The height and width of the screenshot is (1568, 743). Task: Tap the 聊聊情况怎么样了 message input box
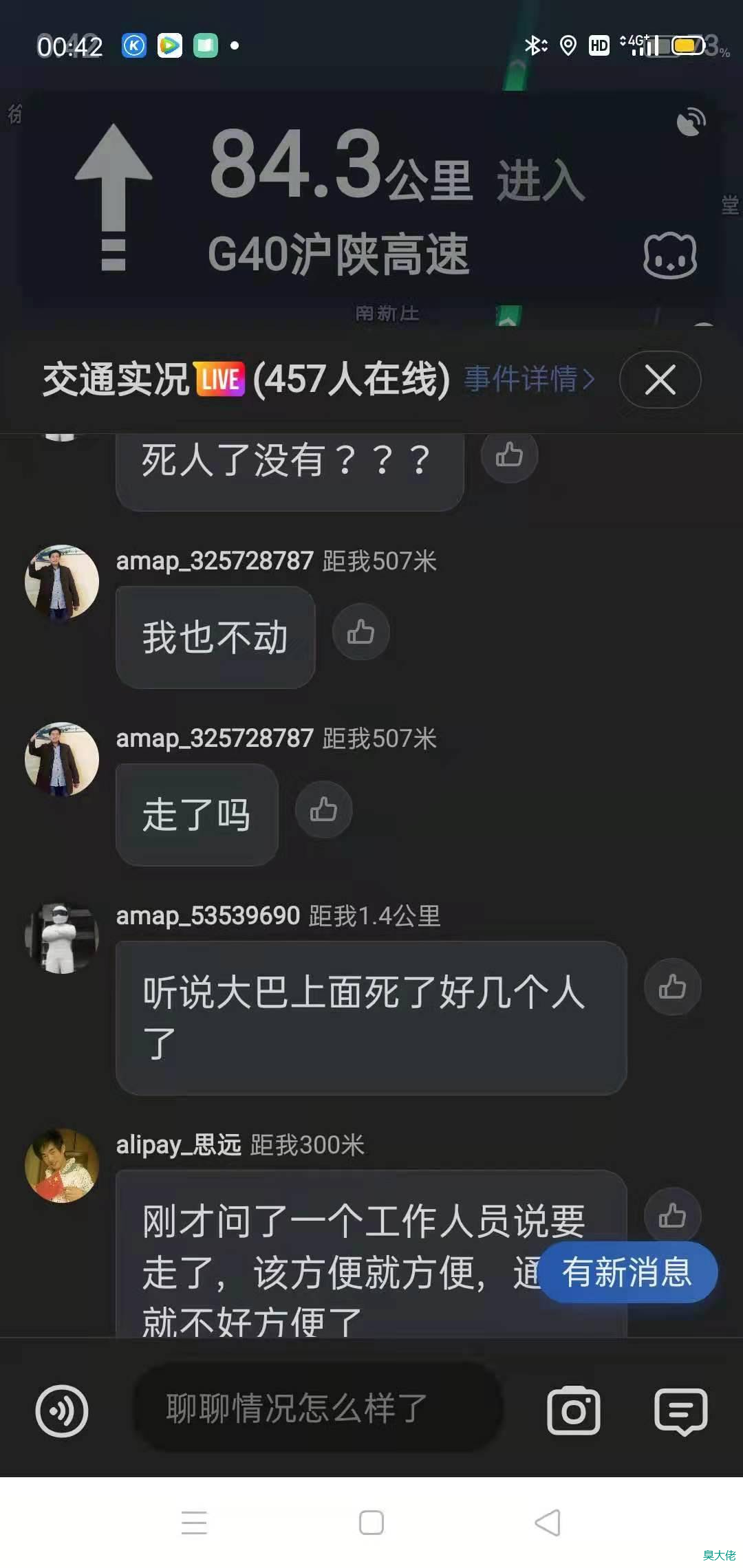316,1408
